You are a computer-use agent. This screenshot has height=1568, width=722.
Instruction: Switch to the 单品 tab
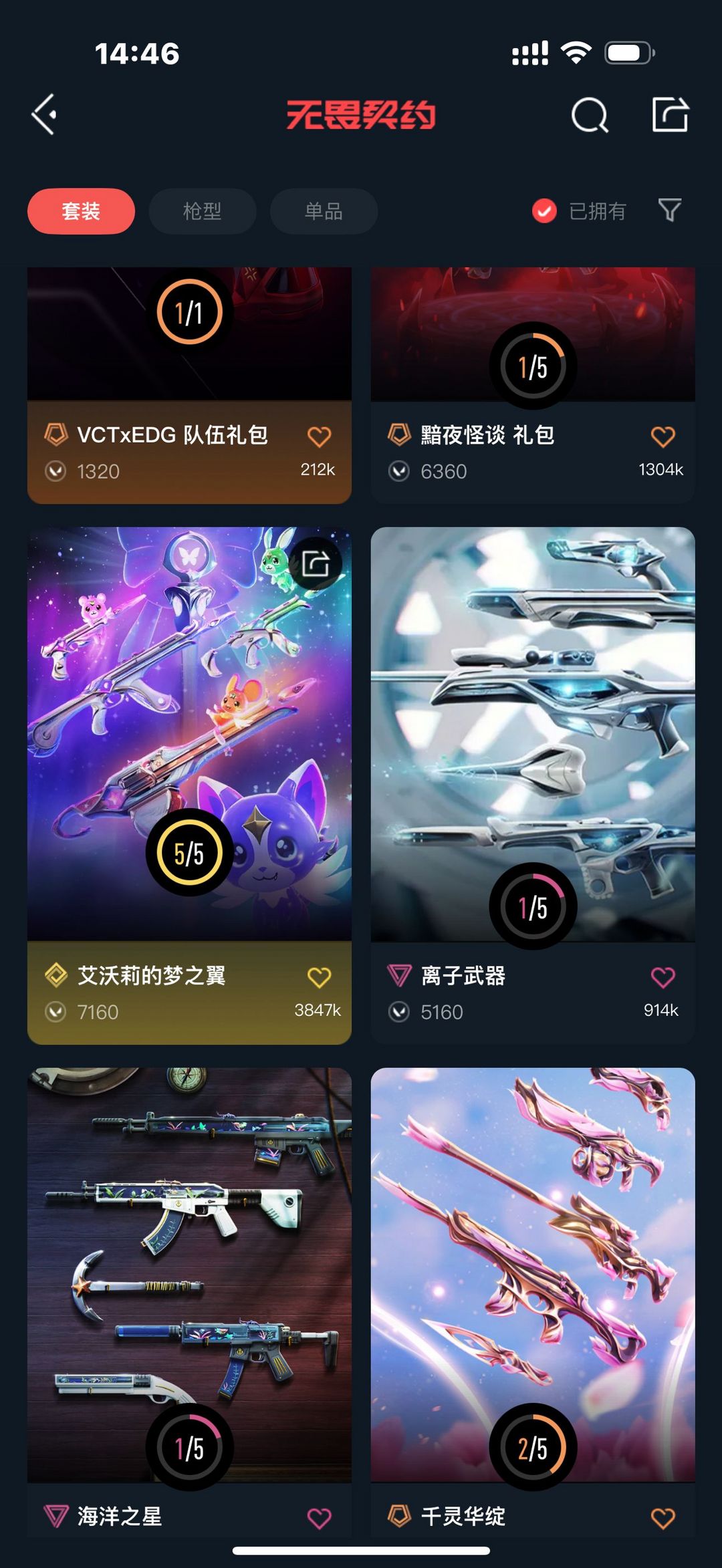coord(324,211)
